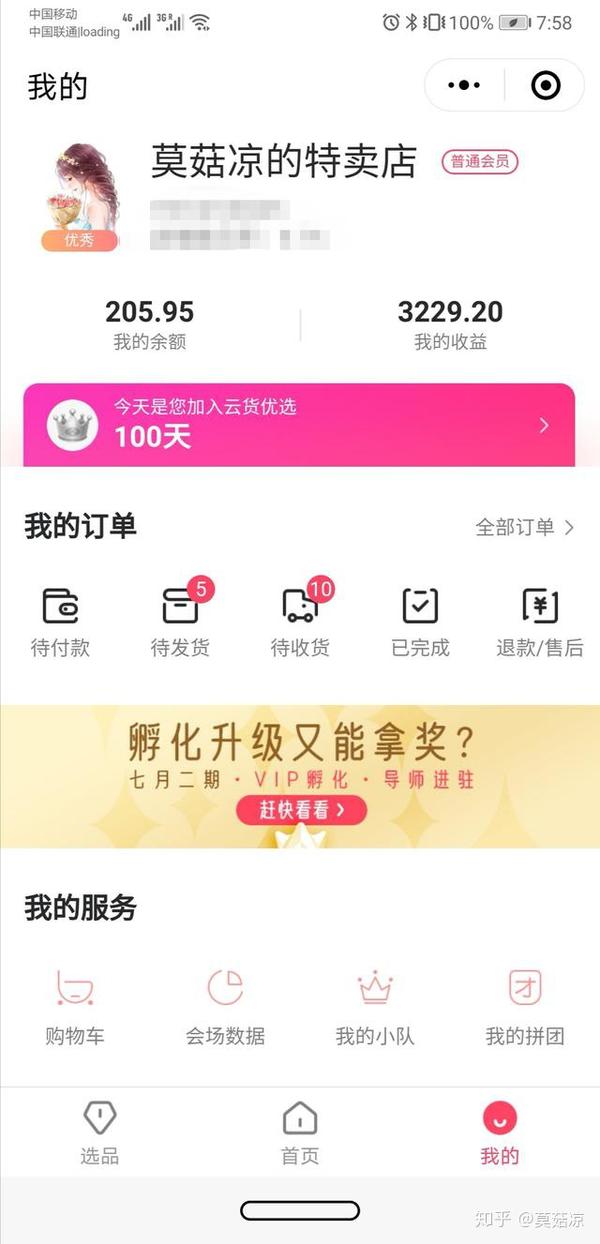This screenshot has height=1244, width=600.
Task: Open the mini program's three-dot menu
Action: pos(464,86)
